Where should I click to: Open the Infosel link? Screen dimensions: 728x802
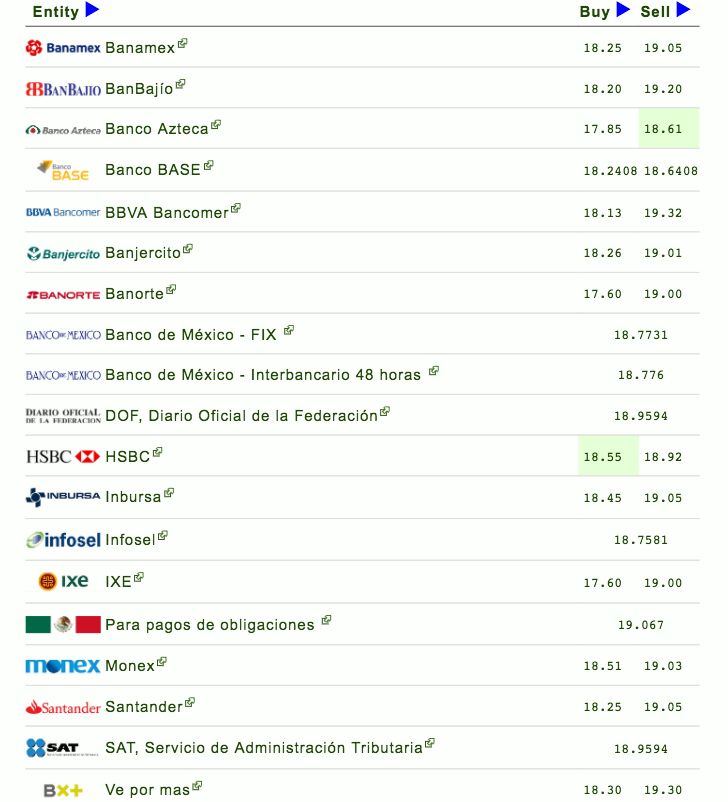(x=130, y=540)
